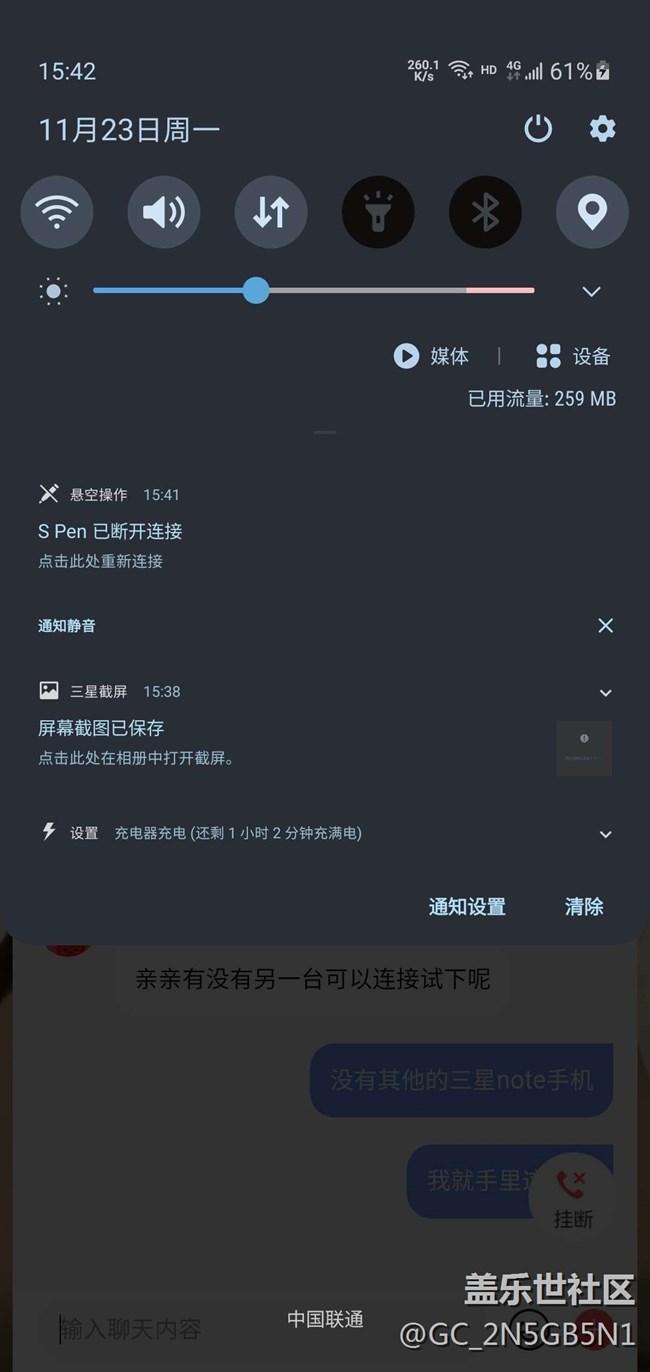Turn on the flashlight
This screenshot has width=650, height=1372.
pyautogui.click(x=378, y=212)
